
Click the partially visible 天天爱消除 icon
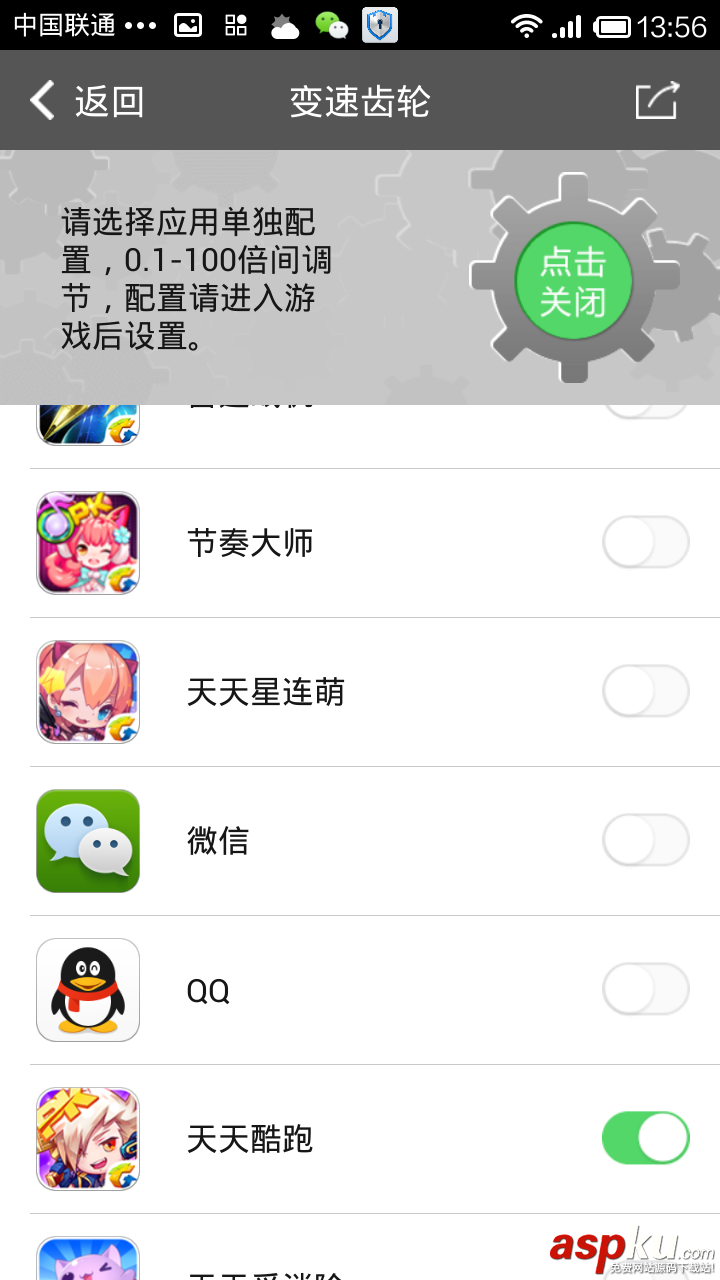87,1260
